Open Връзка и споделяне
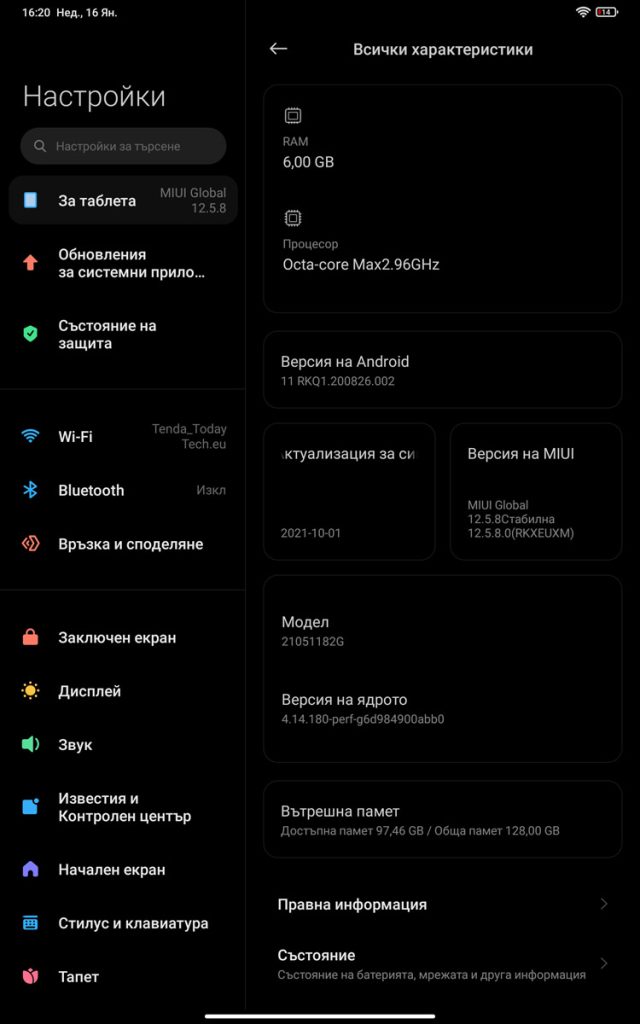Screen dimensions: 640x1024 pos(123,544)
